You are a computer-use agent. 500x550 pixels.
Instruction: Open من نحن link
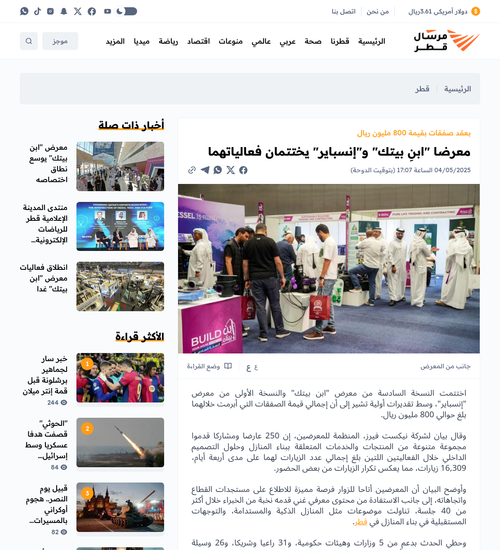click(378, 12)
